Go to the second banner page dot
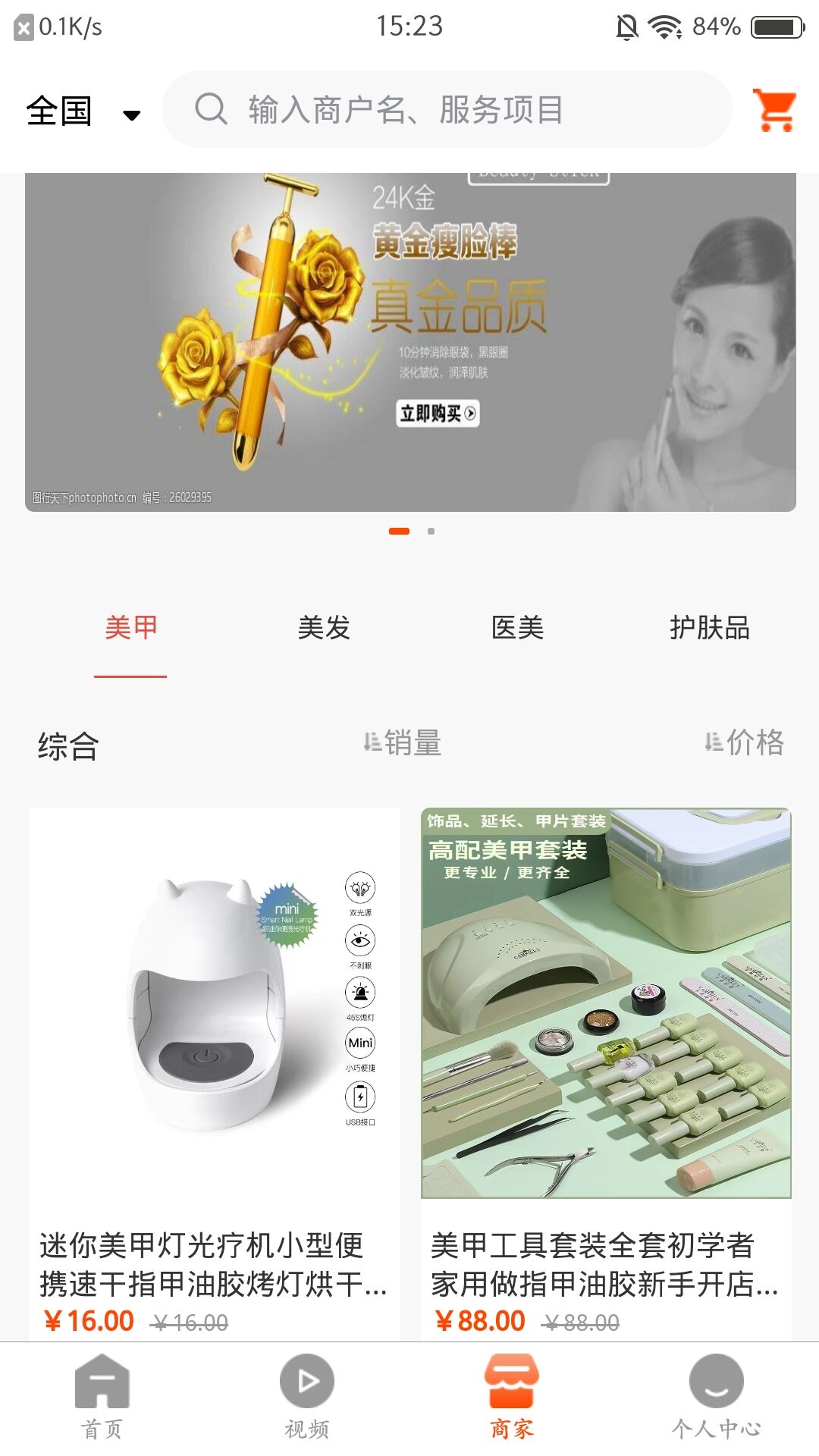 (x=431, y=531)
